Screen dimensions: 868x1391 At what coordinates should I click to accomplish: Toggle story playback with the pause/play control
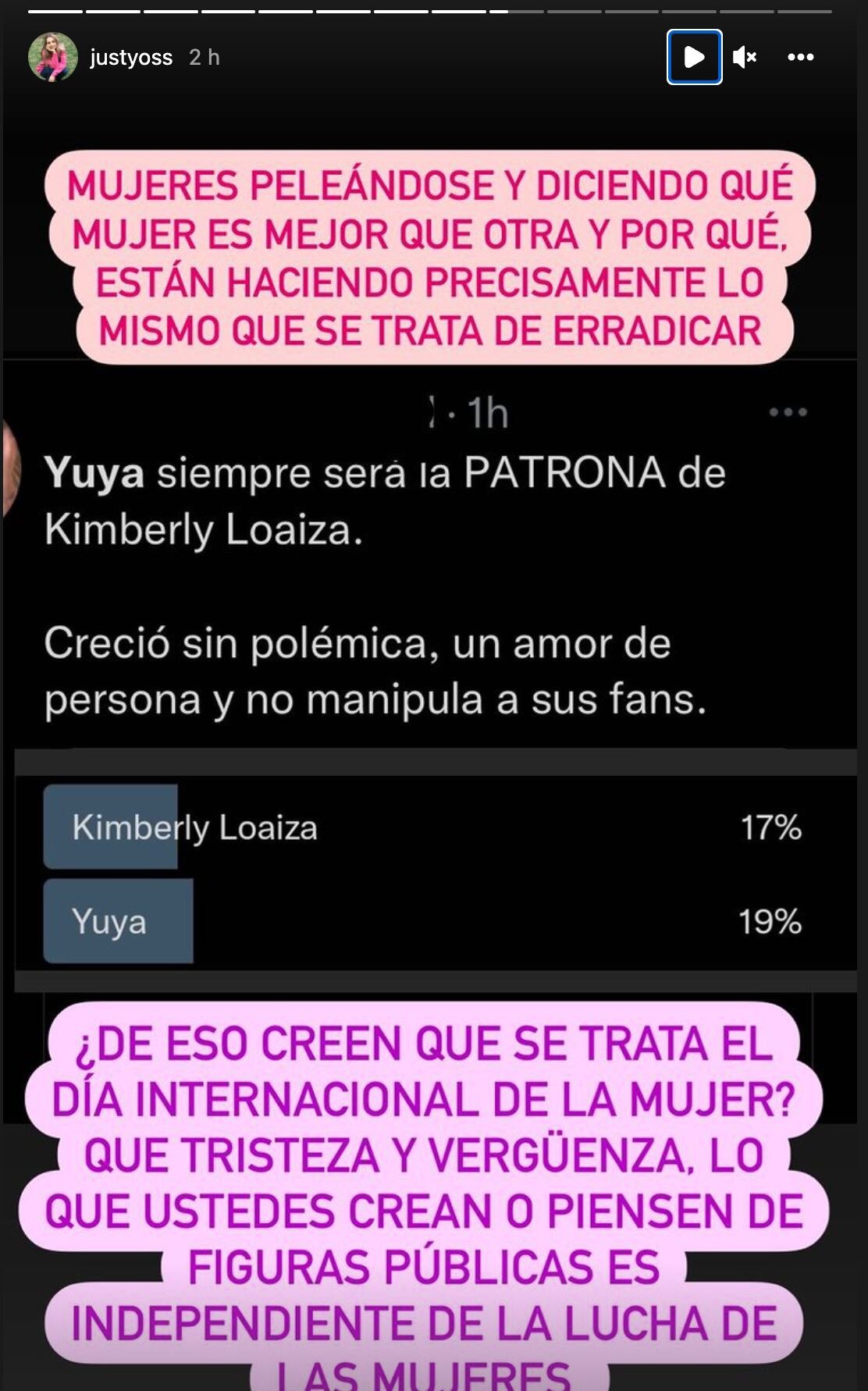(x=693, y=56)
